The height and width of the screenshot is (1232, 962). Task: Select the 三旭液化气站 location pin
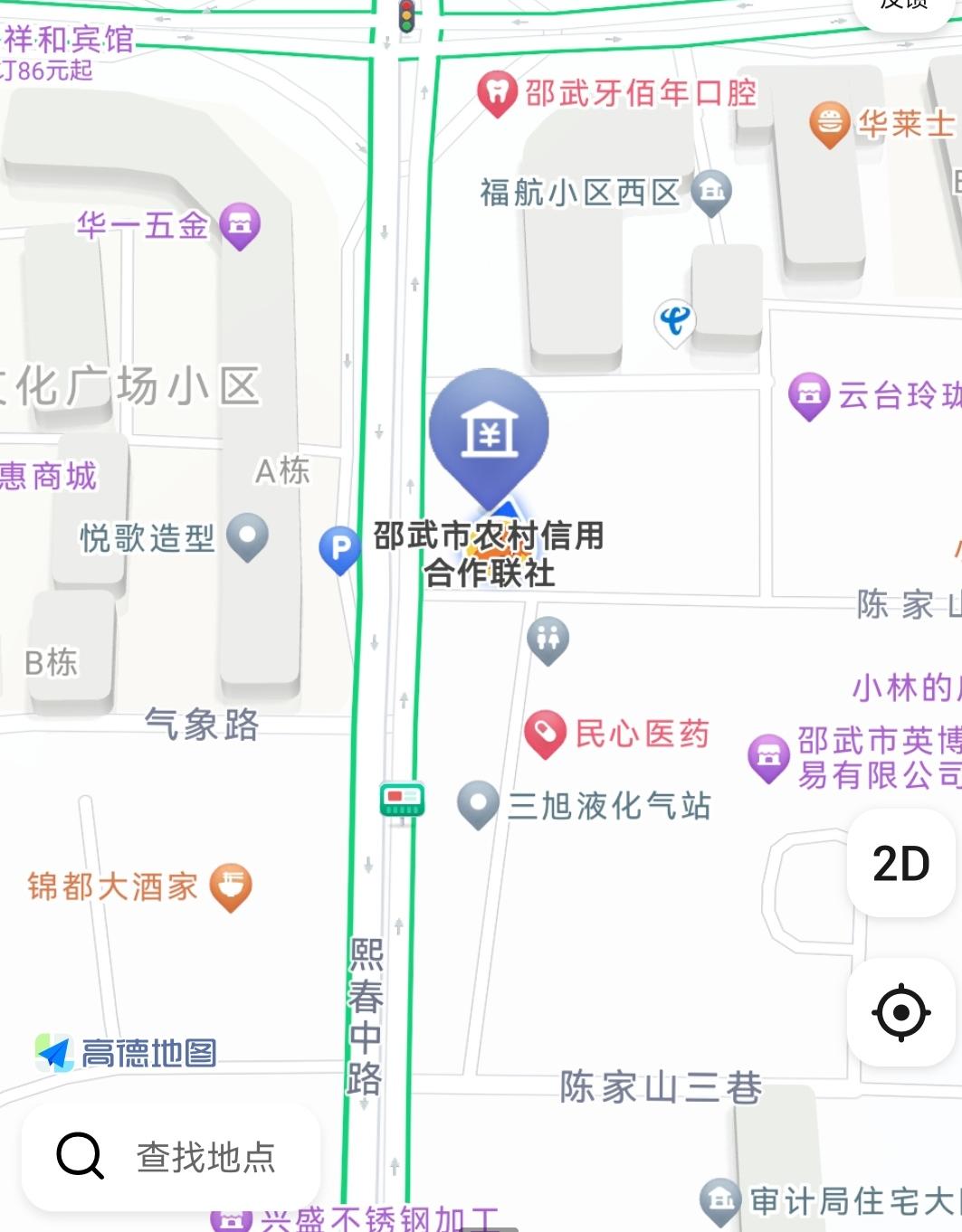click(x=478, y=803)
